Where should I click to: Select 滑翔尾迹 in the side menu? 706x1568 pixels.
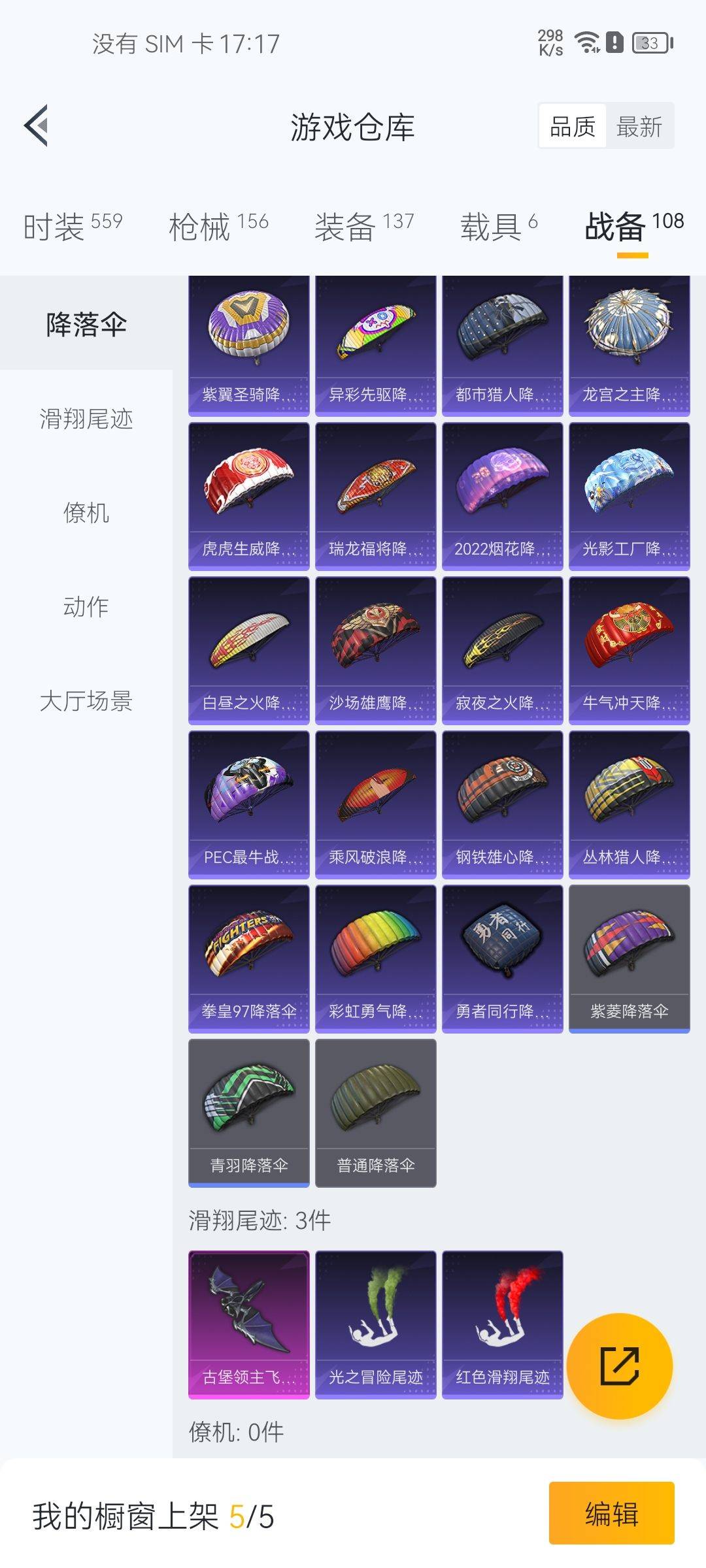(x=86, y=419)
